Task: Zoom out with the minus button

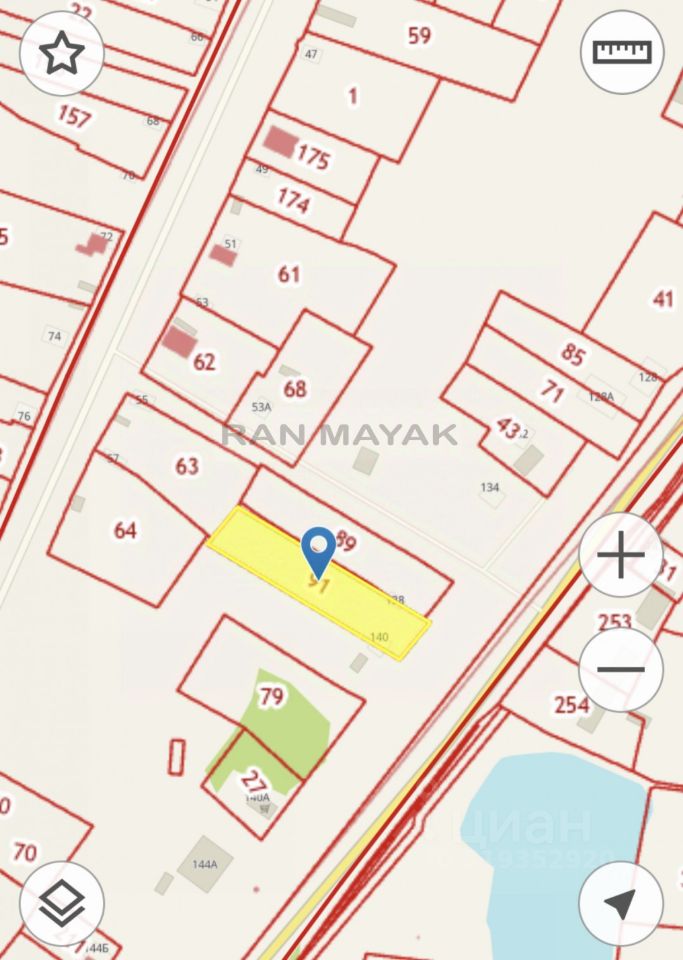Action: [621, 669]
